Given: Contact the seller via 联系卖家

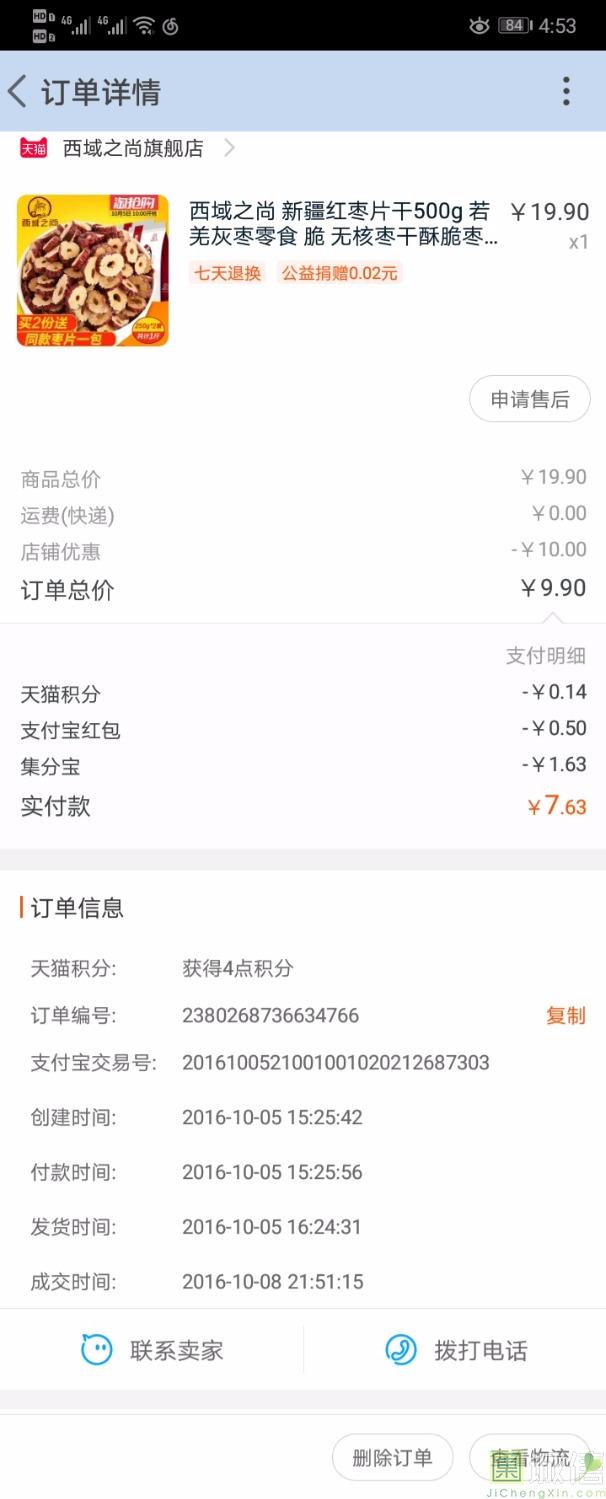Looking at the screenshot, I should (x=152, y=1351).
